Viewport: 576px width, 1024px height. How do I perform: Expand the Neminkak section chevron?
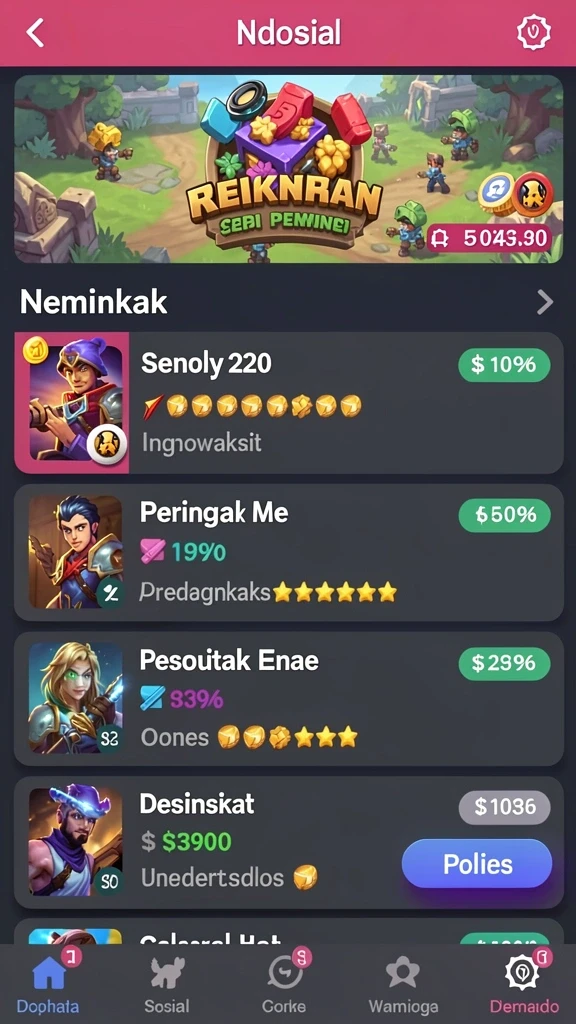point(545,302)
